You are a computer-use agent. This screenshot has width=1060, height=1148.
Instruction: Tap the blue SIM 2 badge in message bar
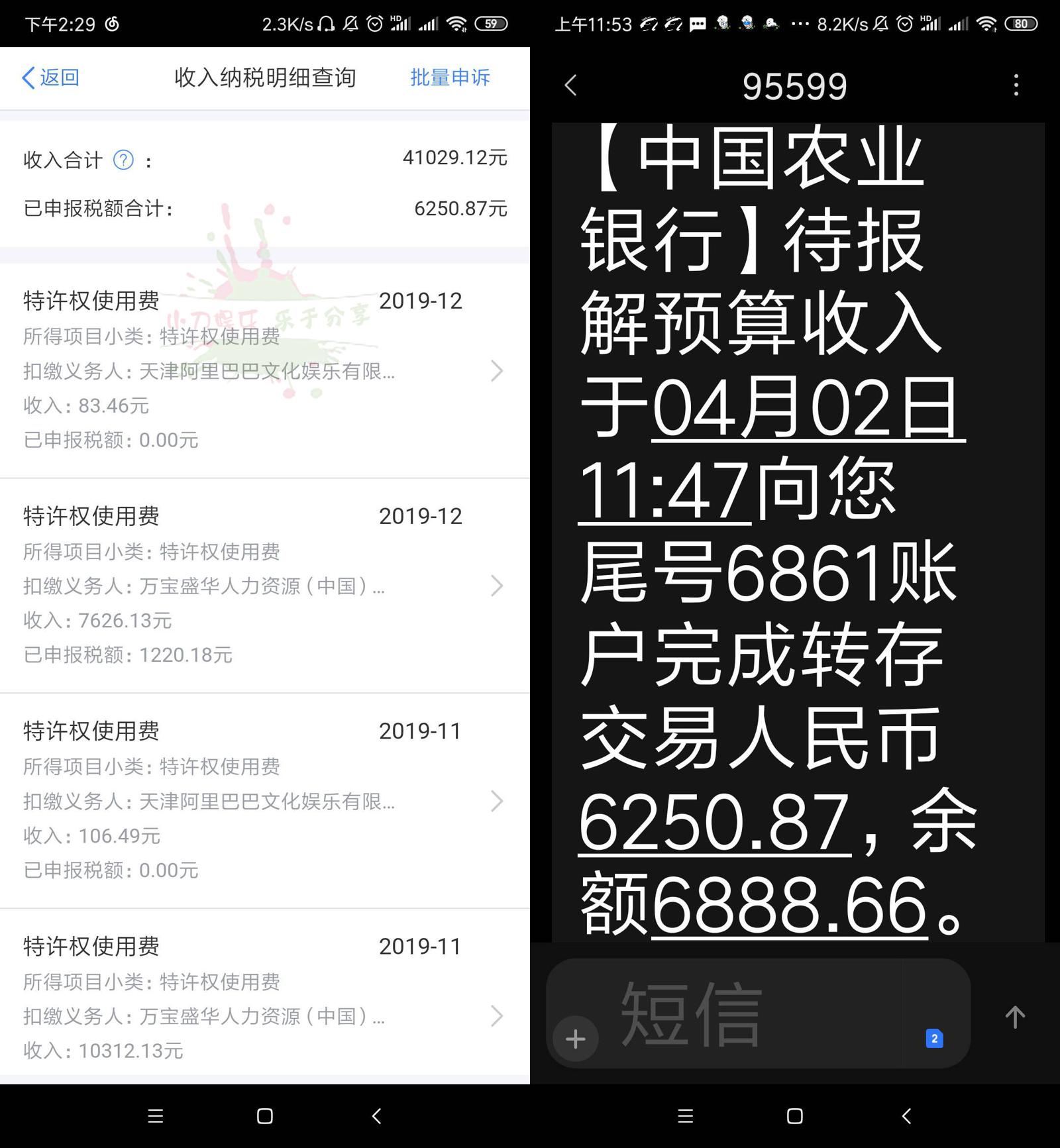(x=934, y=1040)
